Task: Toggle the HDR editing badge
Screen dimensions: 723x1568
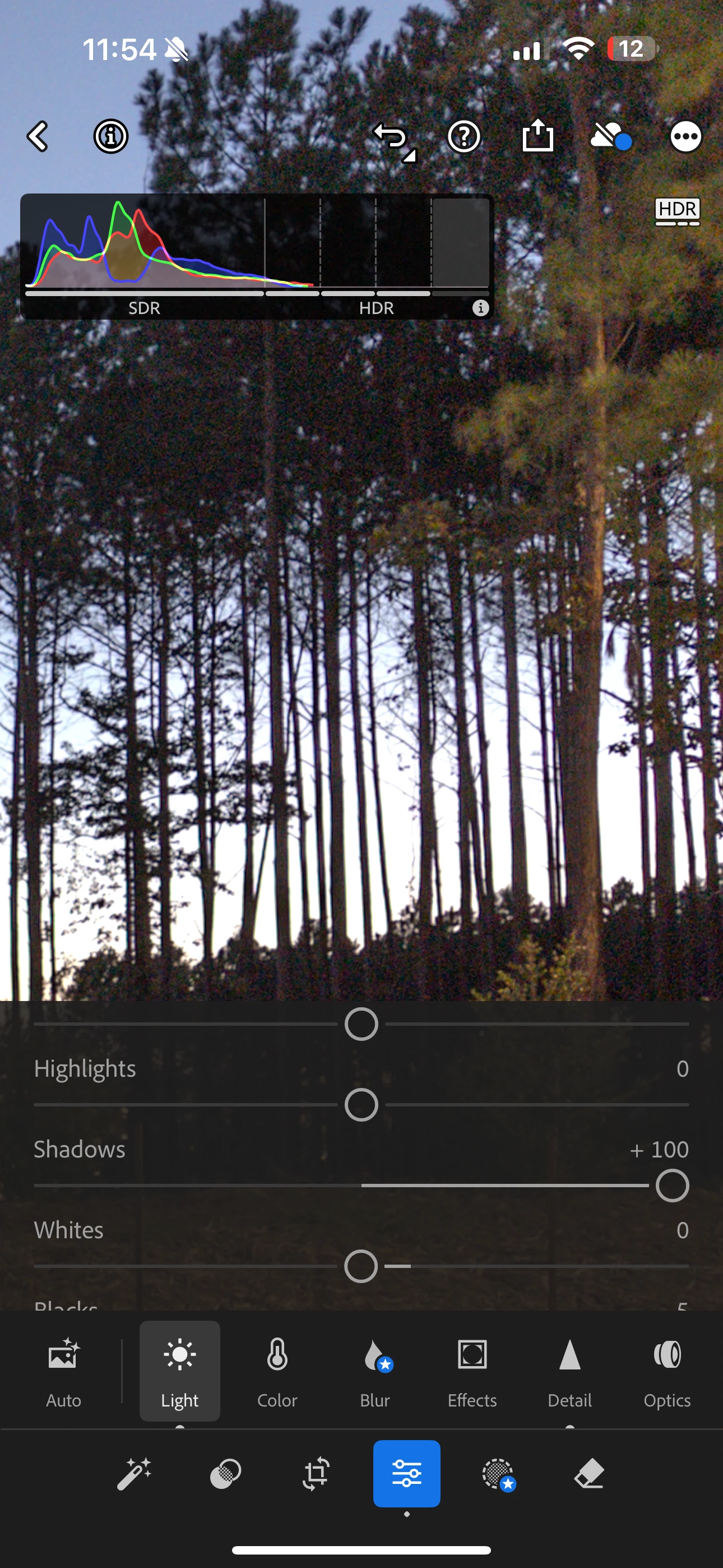Action: [676, 211]
